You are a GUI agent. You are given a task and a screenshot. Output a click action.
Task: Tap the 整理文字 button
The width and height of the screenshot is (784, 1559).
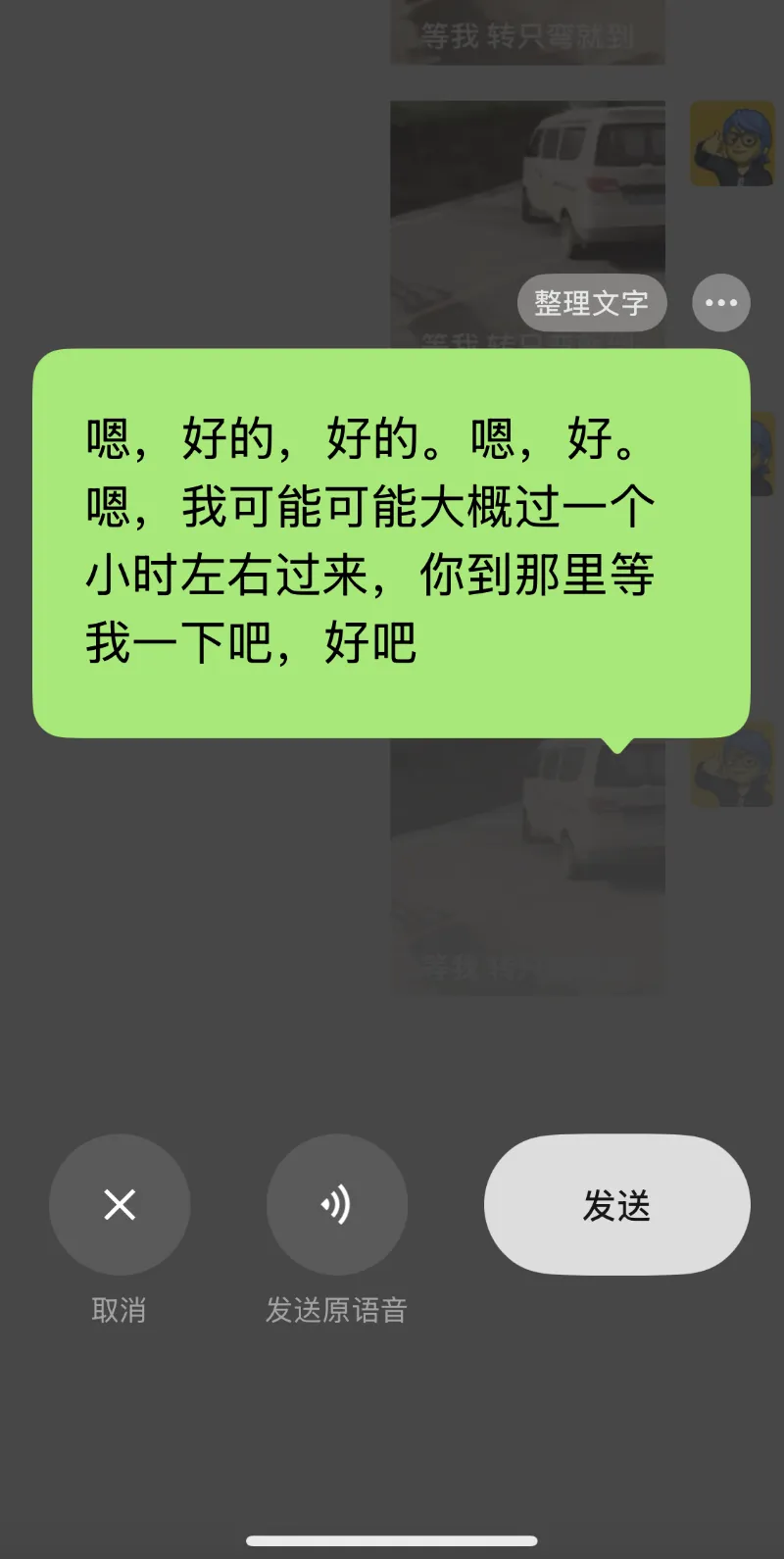click(x=592, y=303)
